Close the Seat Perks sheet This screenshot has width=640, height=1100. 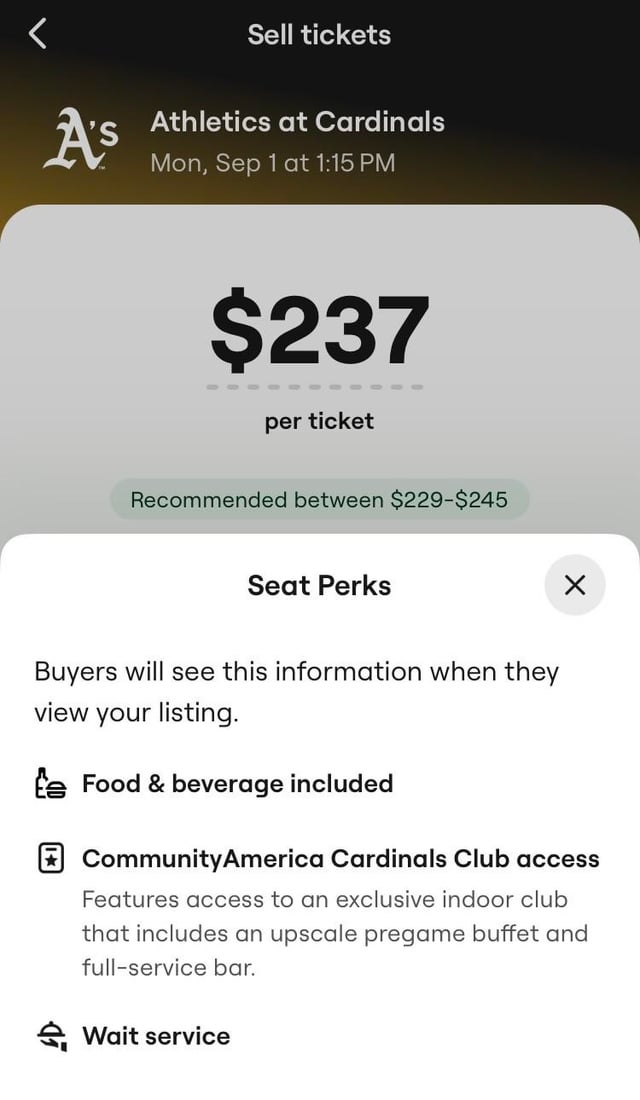tap(575, 585)
